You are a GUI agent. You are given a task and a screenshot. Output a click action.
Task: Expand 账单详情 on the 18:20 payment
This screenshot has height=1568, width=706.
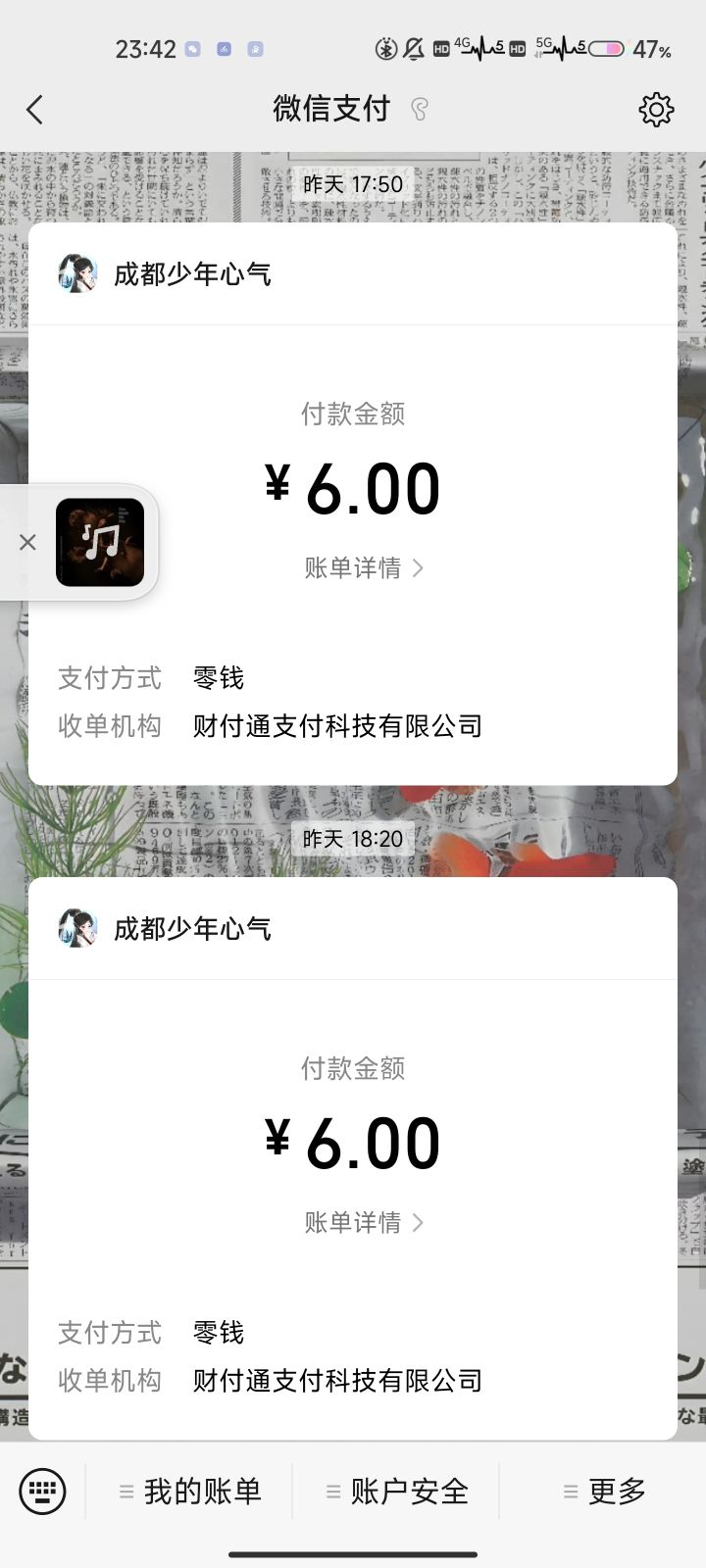[353, 1222]
